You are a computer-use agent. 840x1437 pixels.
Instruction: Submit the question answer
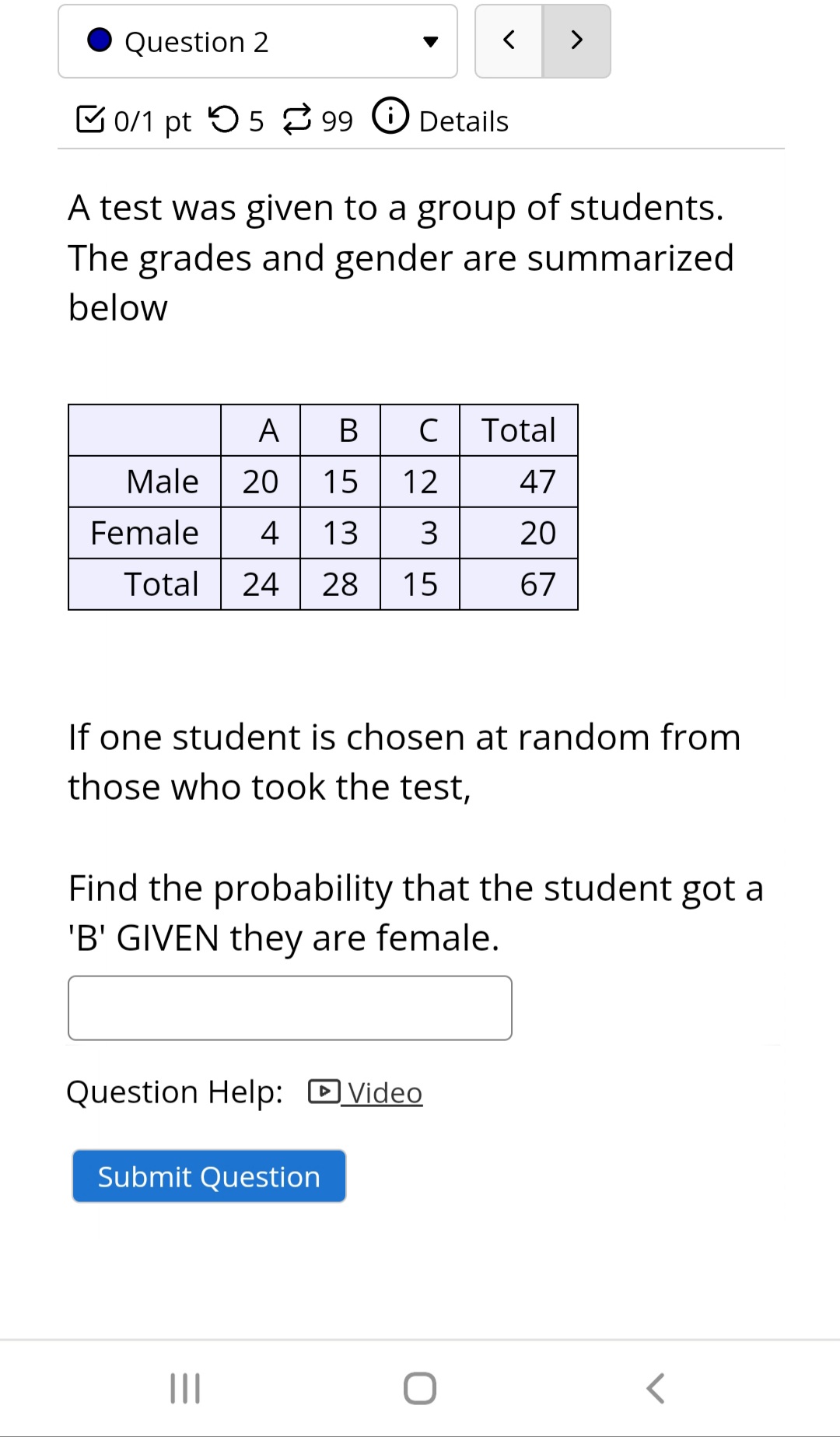[208, 1176]
